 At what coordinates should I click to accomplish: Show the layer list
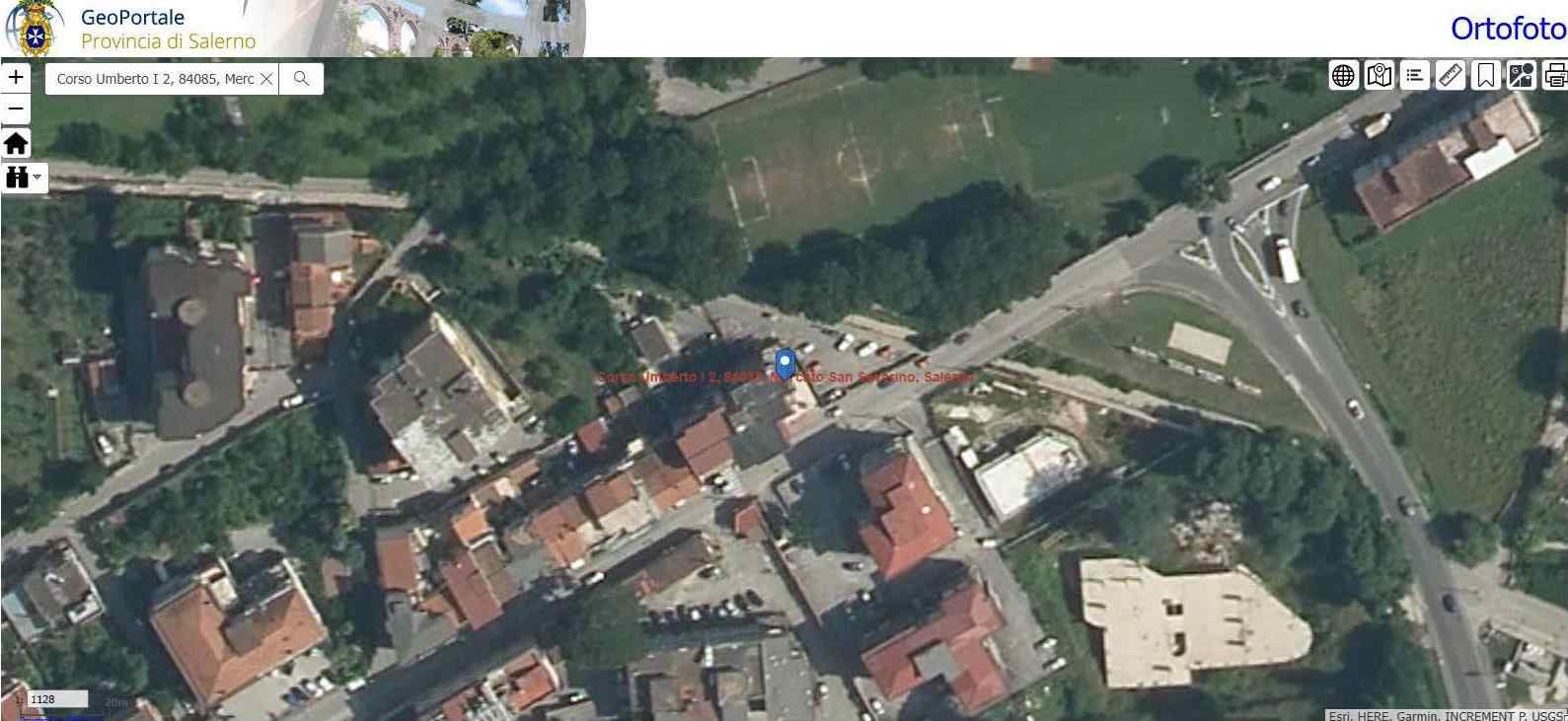(1414, 75)
